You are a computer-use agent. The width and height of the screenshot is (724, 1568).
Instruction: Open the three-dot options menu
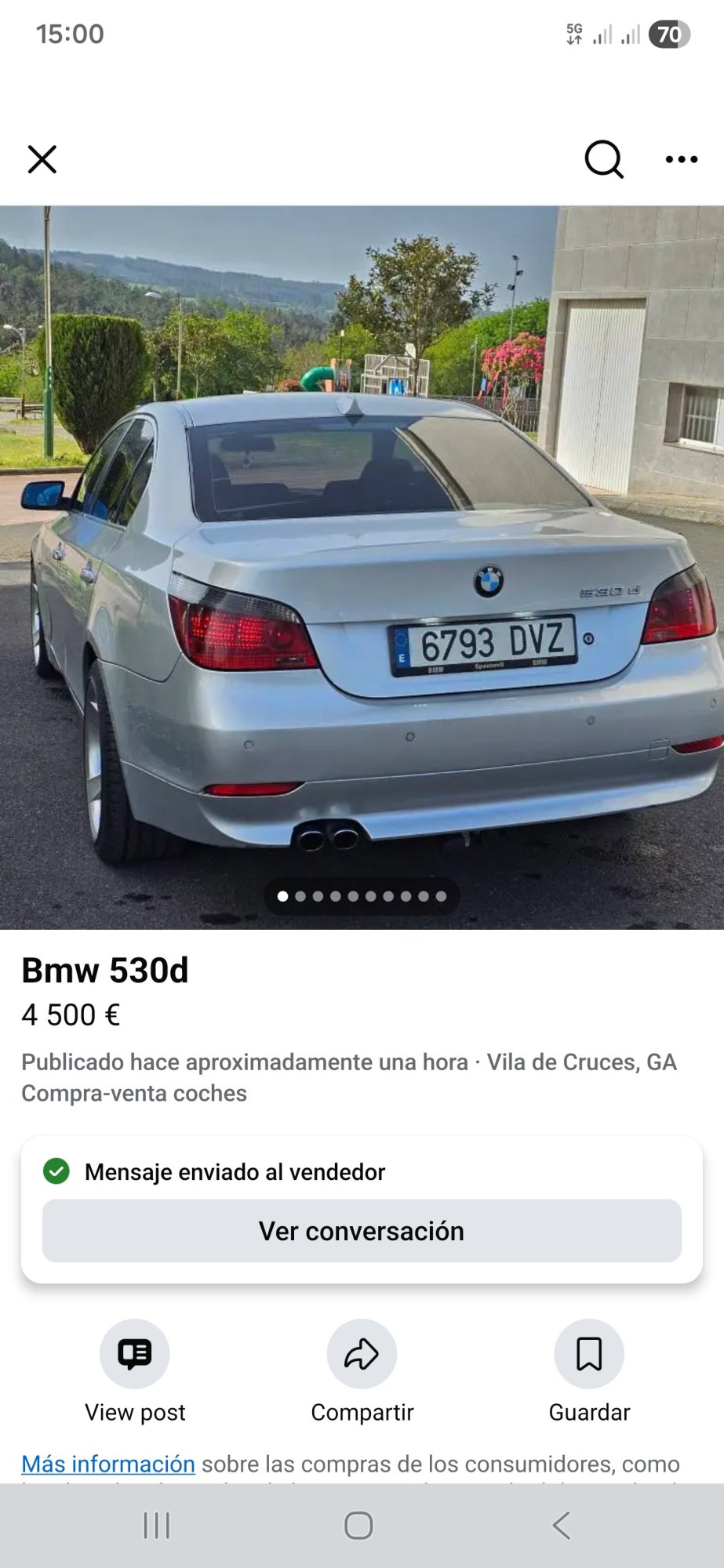coord(680,159)
